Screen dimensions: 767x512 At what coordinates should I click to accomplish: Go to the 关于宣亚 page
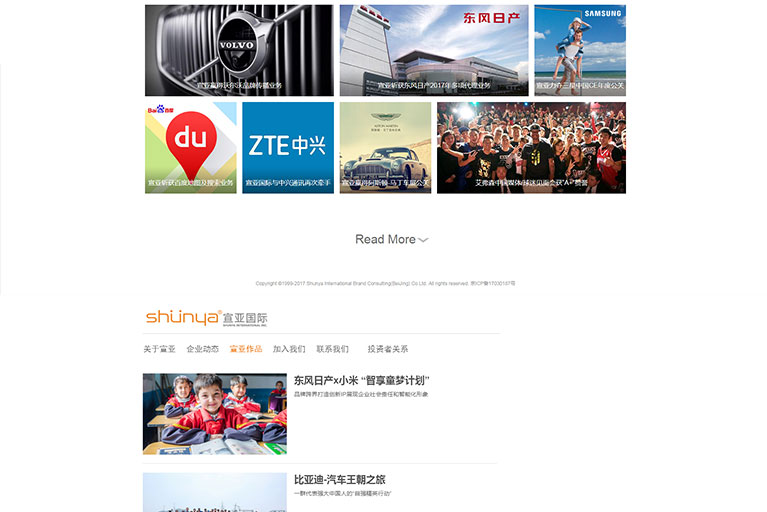159,349
